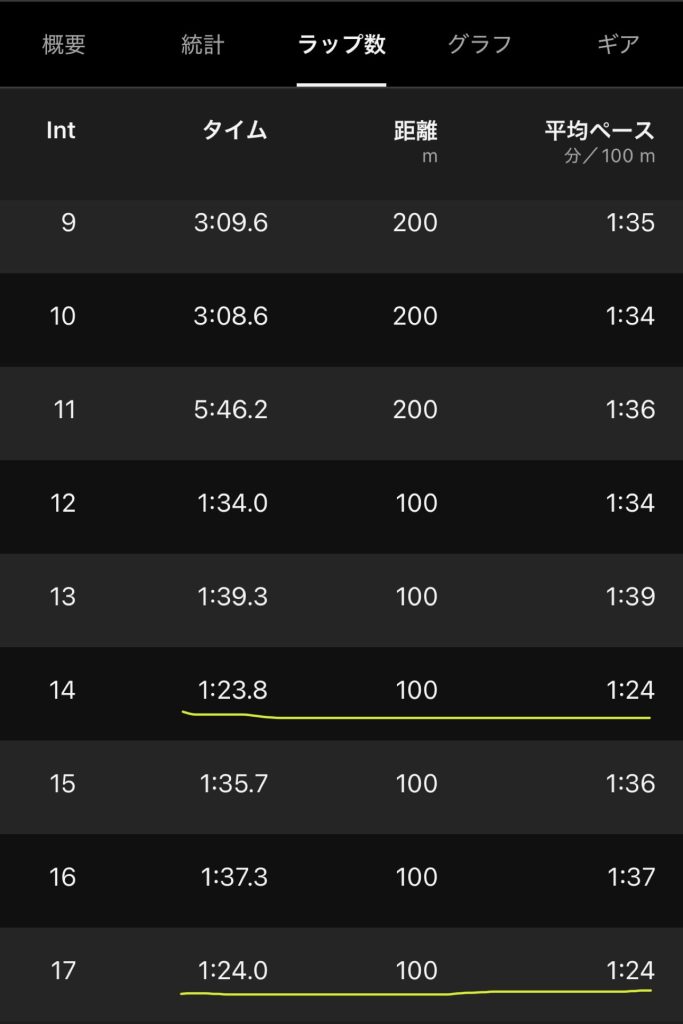Select the ラップ数 tab
The width and height of the screenshot is (683, 1024).
click(341, 44)
